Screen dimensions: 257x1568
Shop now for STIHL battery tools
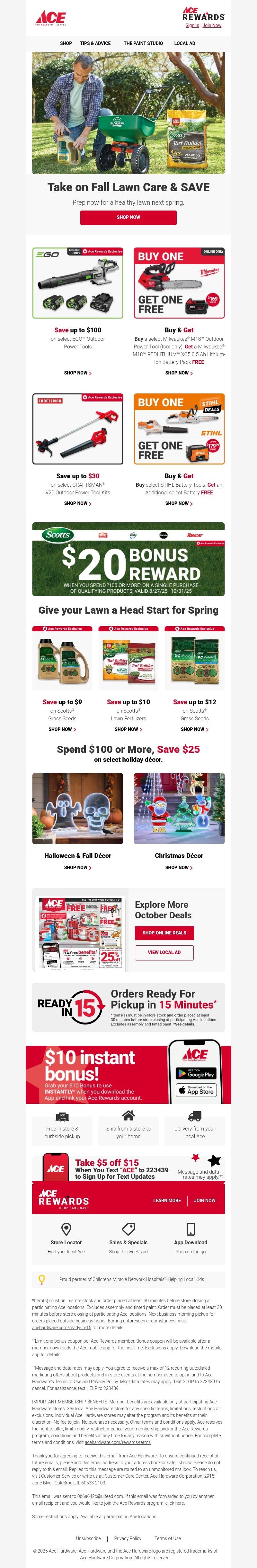[x=179, y=503]
